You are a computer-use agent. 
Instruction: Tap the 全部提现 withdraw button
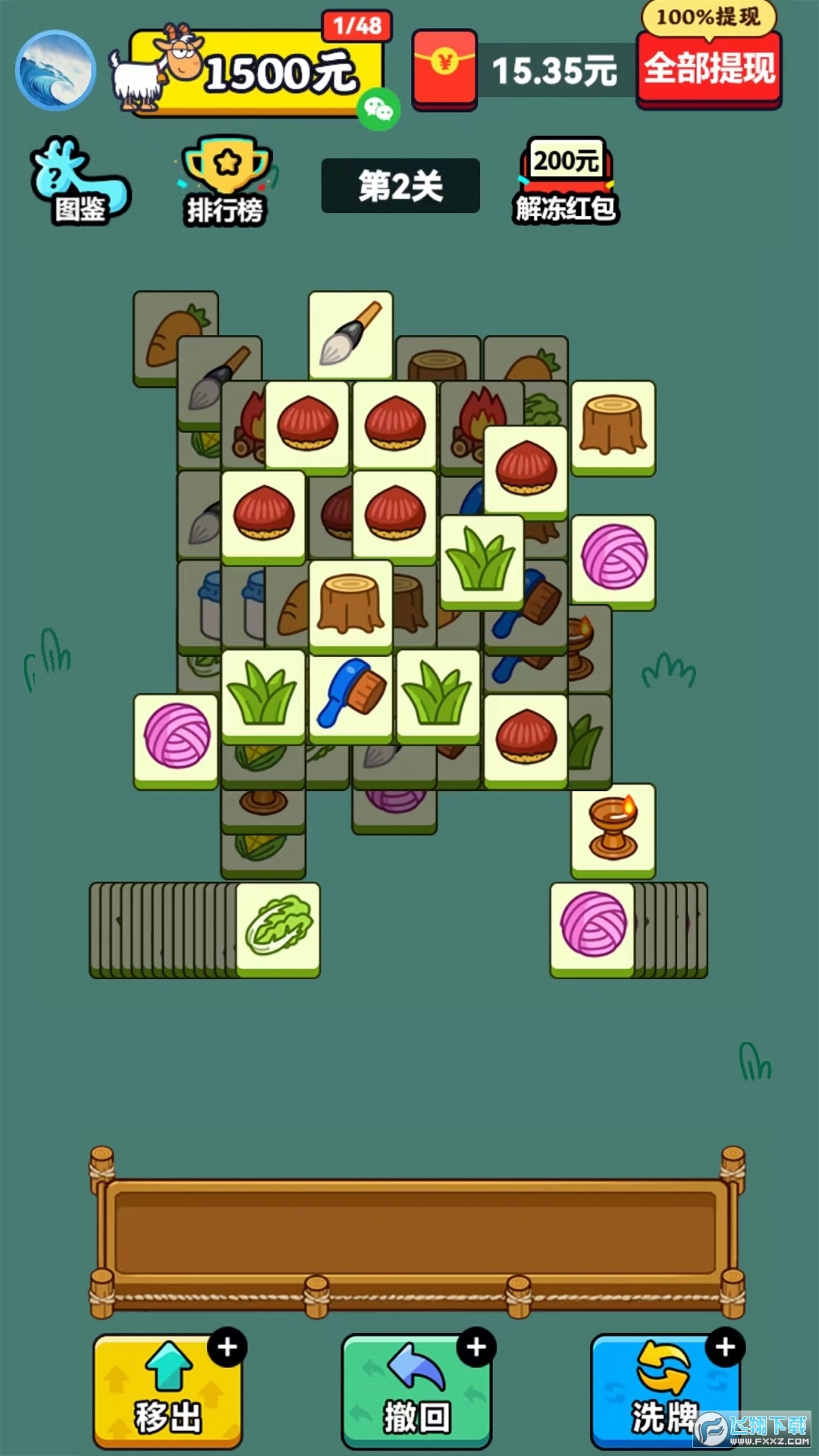tap(709, 70)
